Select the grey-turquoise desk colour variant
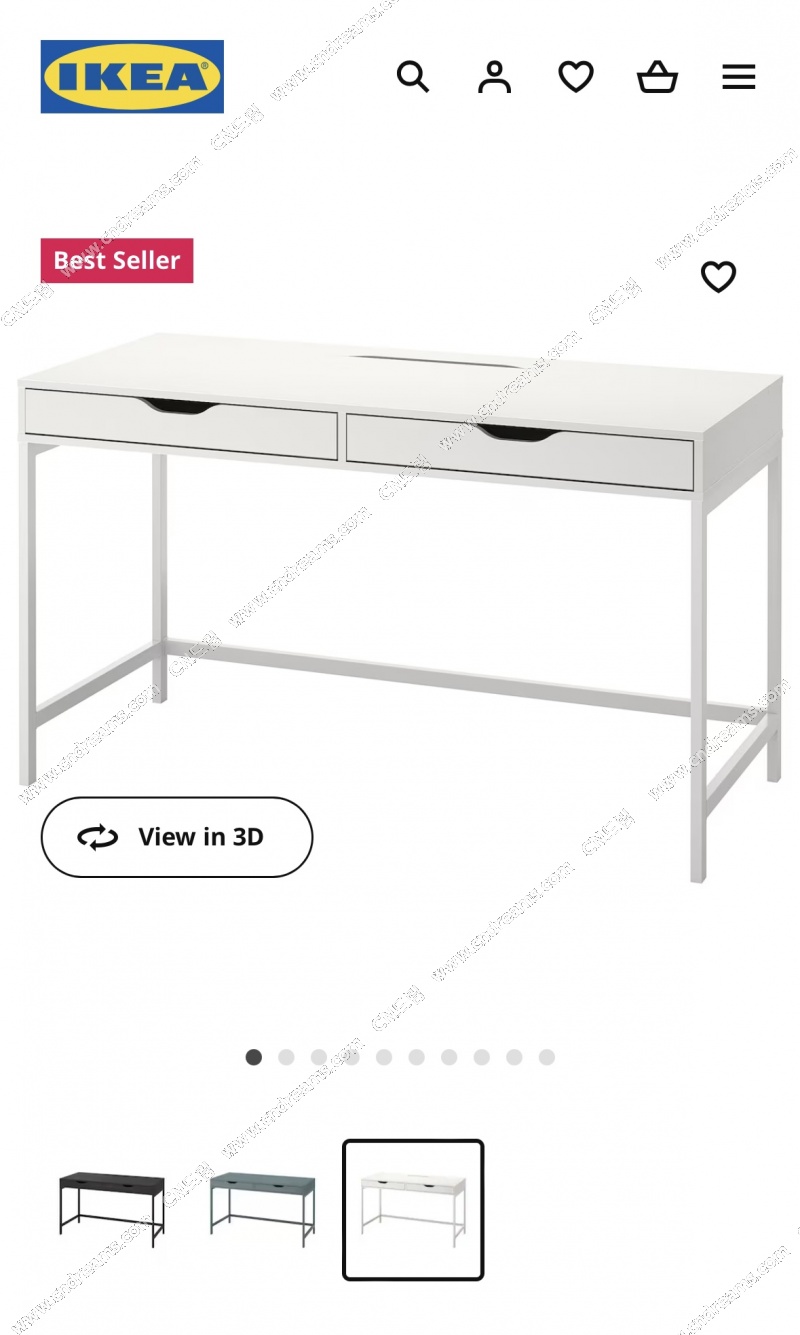The image size is (800, 1335). click(x=262, y=1209)
